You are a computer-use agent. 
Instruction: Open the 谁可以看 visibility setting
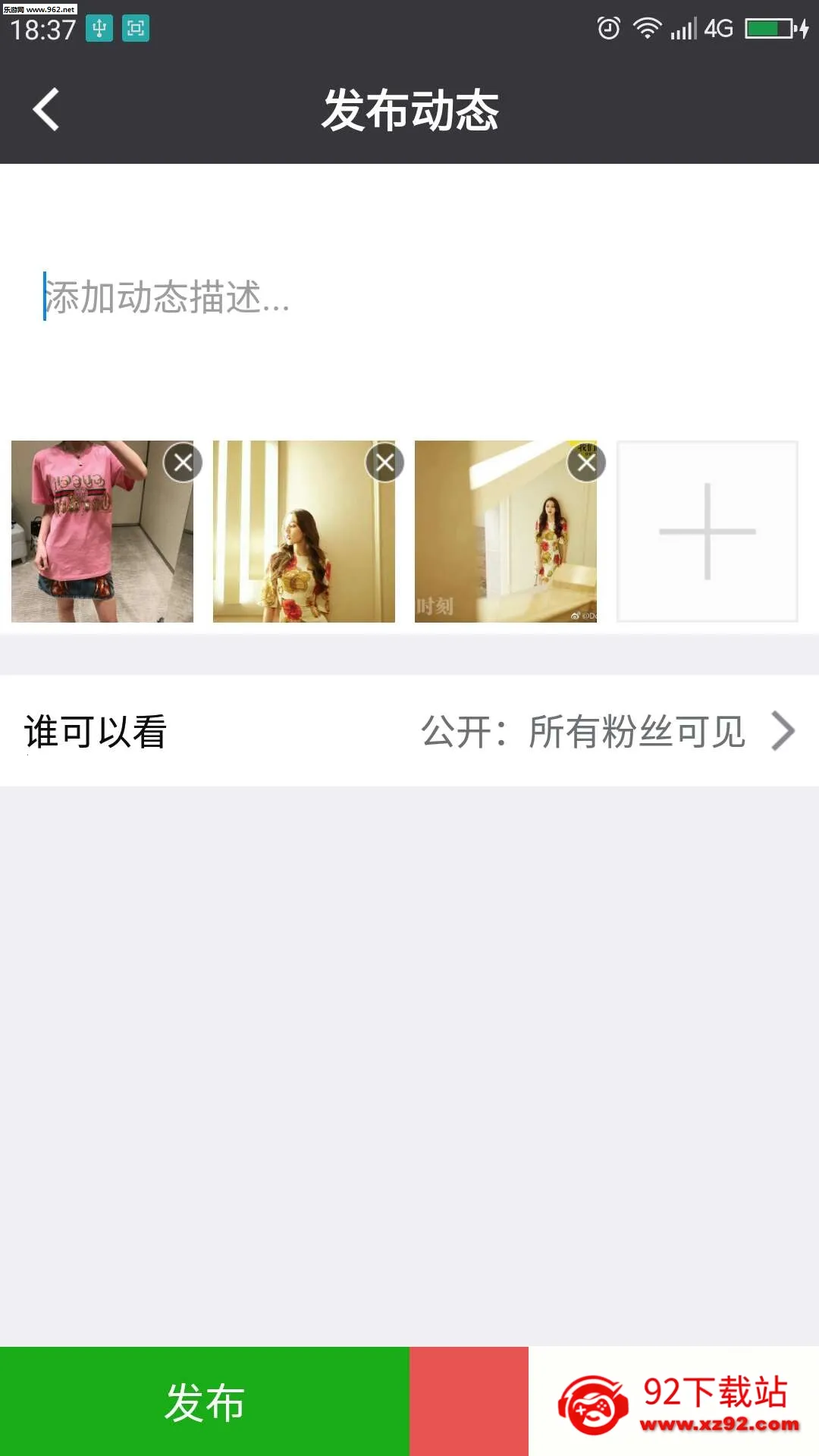pyautogui.click(x=409, y=731)
